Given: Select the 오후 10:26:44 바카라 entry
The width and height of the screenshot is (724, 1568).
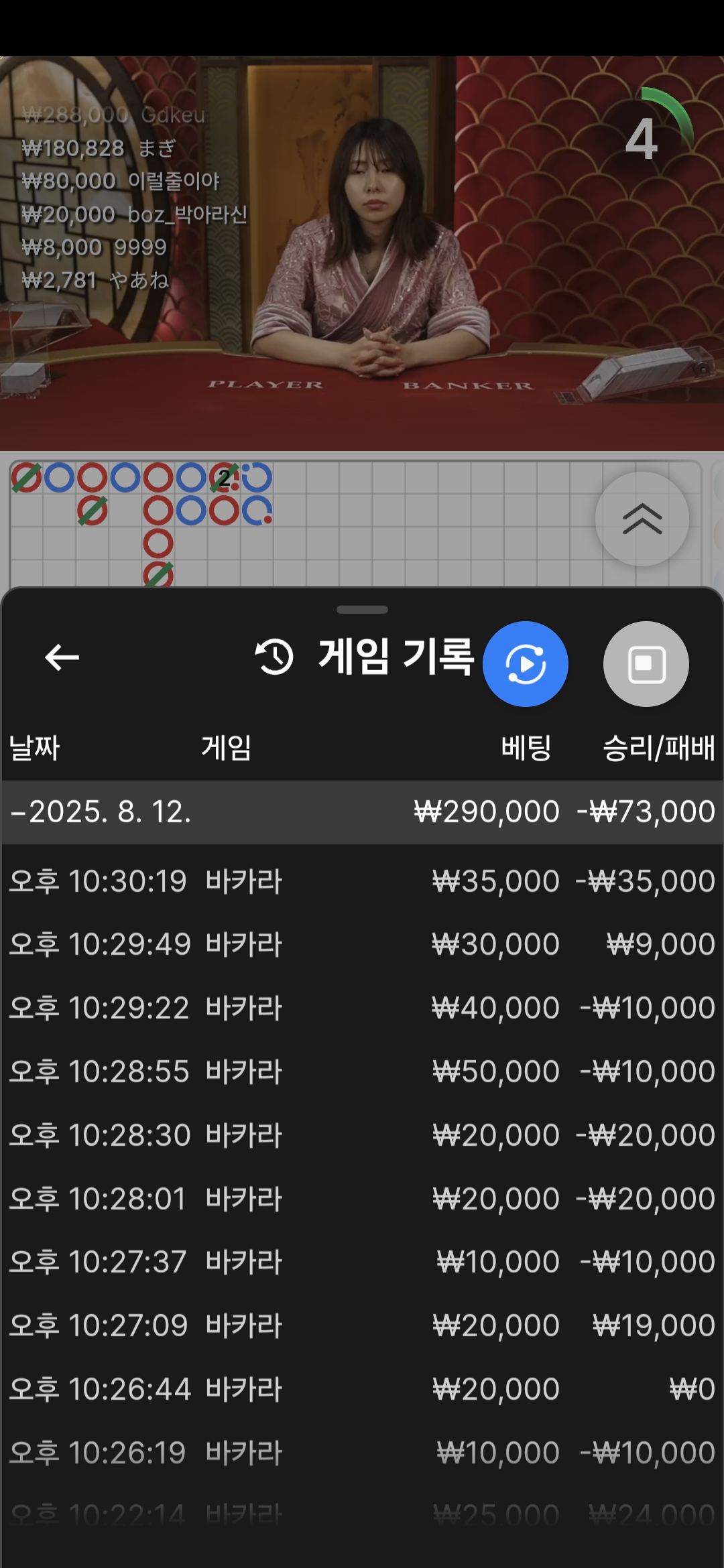Looking at the screenshot, I should (362, 1390).
